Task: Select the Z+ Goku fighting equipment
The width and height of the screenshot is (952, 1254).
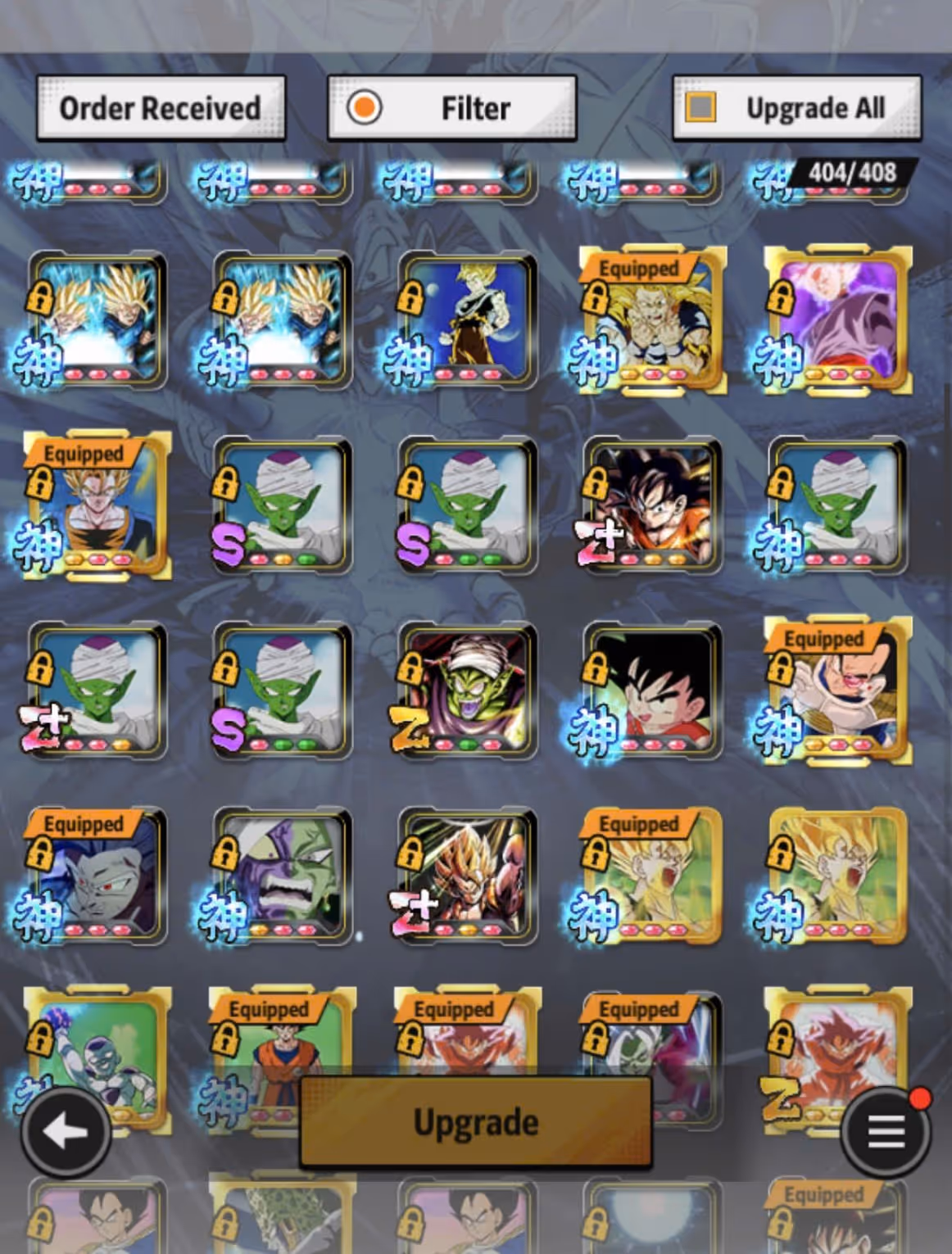Action: pyautogui.click(x=652, y=505)
